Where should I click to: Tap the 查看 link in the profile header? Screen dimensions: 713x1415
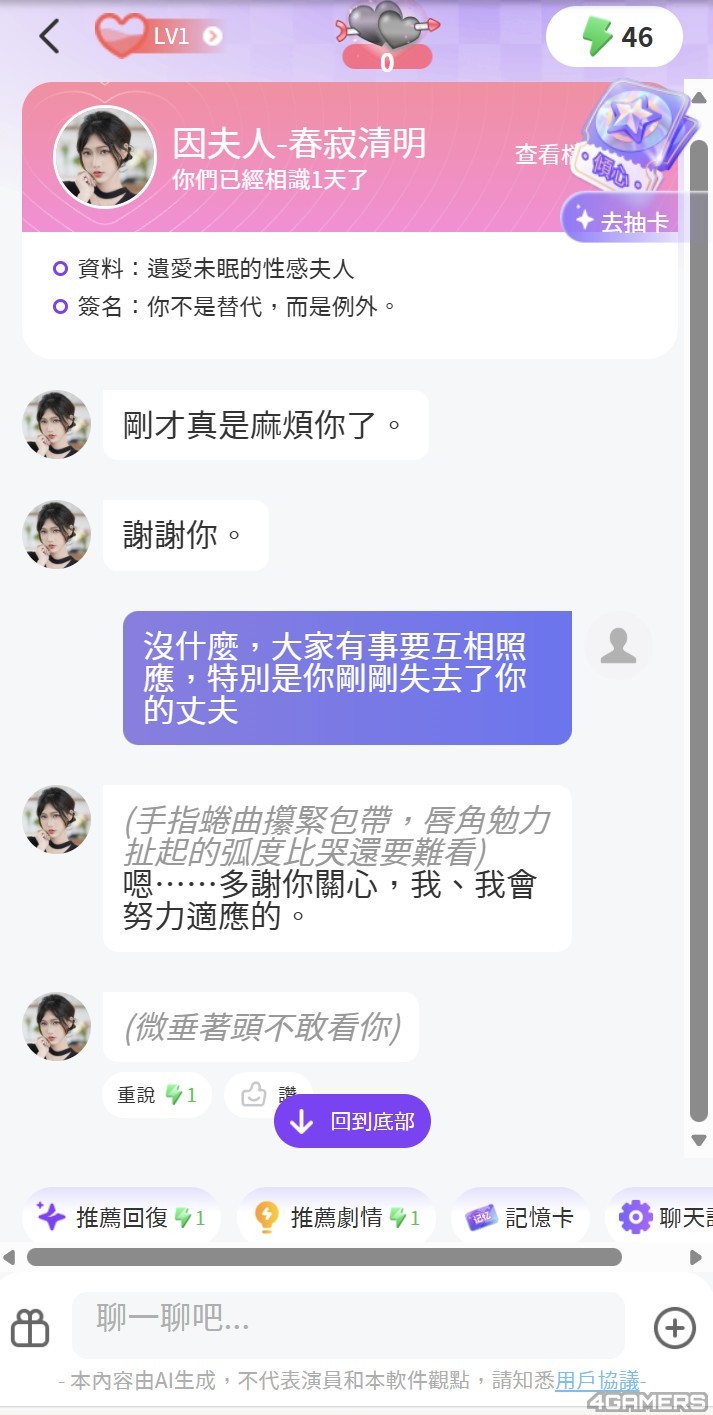click(x=540, y=154)
